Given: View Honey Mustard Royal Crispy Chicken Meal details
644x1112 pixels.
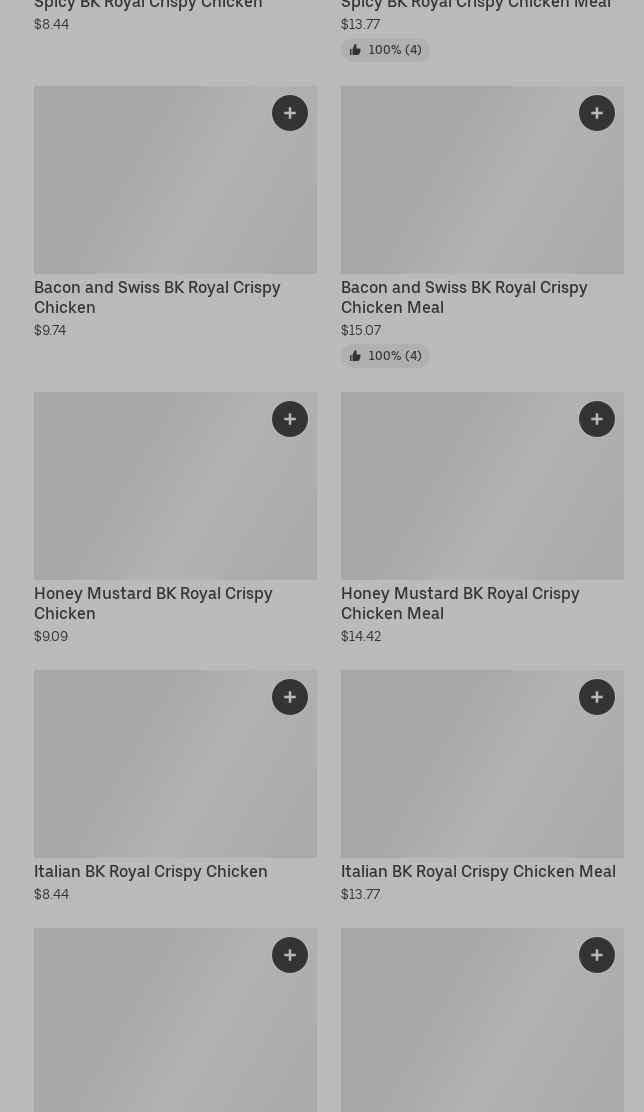Looking at the screenshot, I should [460, 603].
